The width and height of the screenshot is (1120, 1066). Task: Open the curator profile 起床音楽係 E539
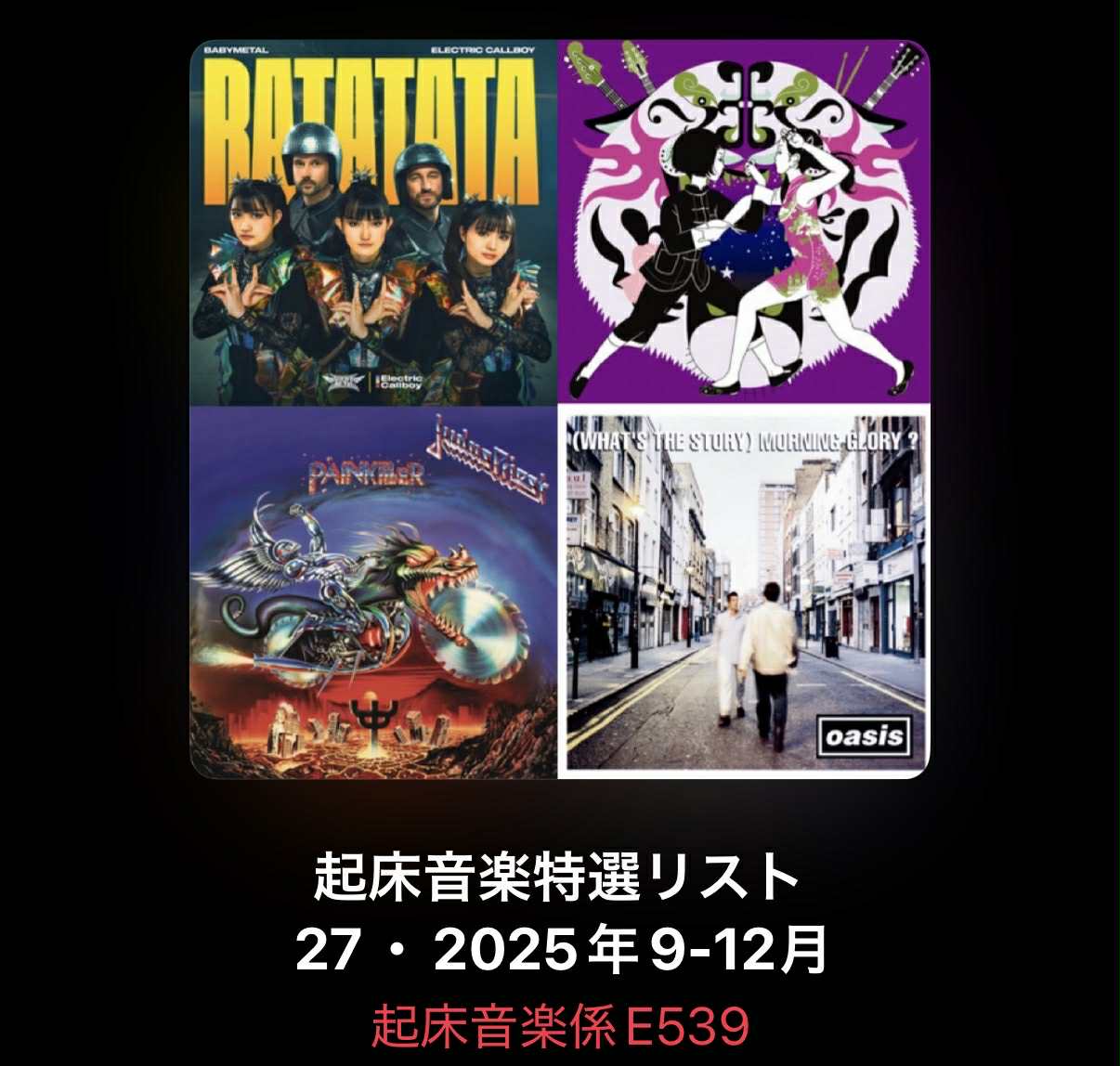click(x=560, y=1025)
